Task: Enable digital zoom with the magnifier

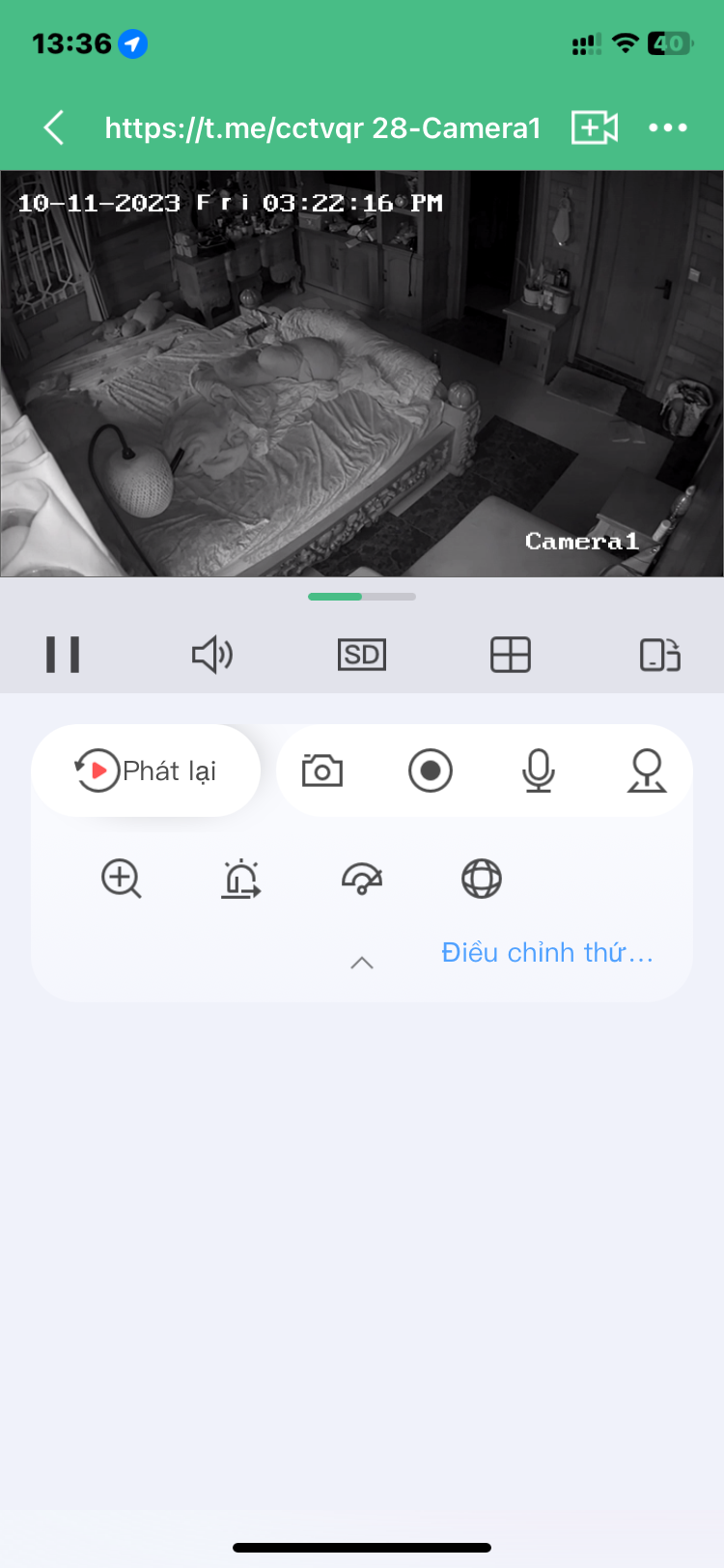Action: (122, 879)
